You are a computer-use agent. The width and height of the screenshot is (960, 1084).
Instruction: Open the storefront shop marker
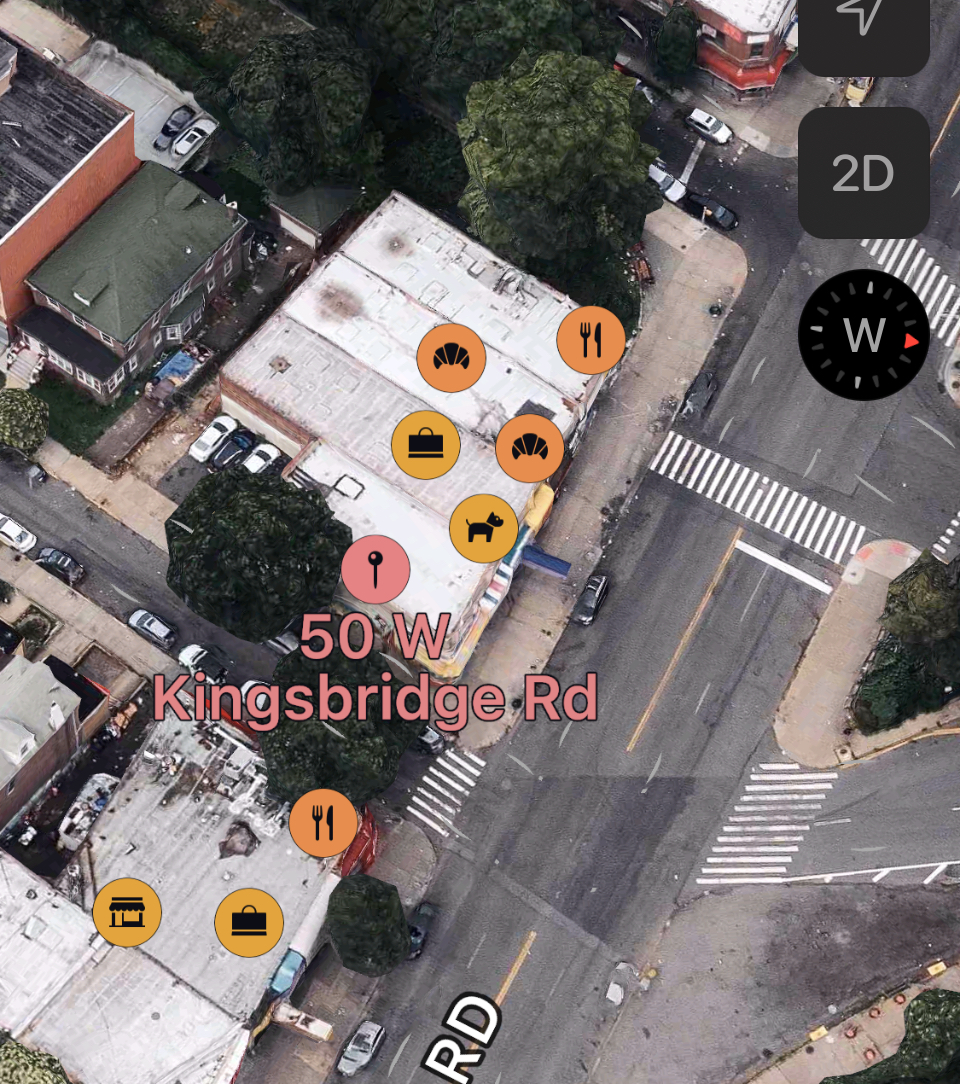[x=127, y=912]
